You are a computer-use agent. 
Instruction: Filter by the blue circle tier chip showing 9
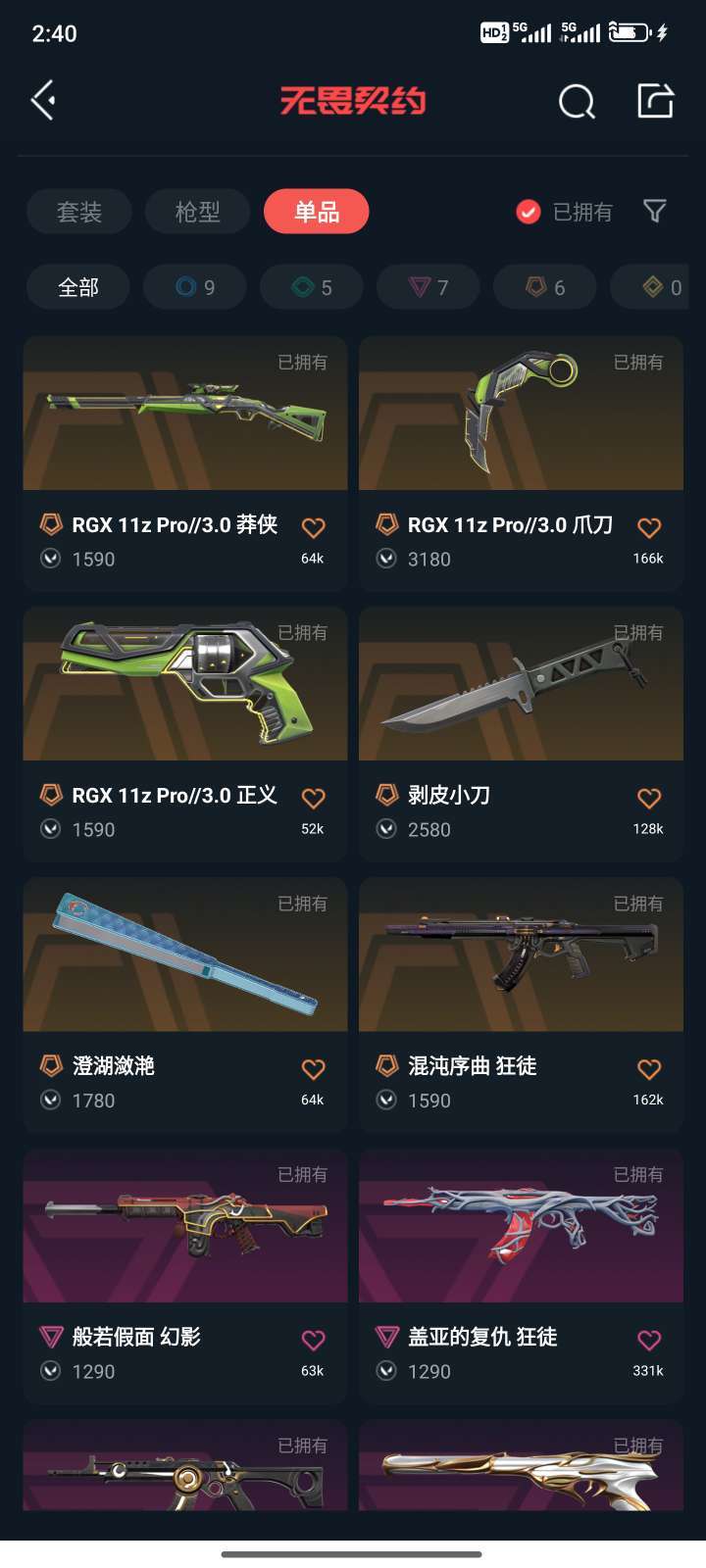pyautogui.click(x=195, y=287)
